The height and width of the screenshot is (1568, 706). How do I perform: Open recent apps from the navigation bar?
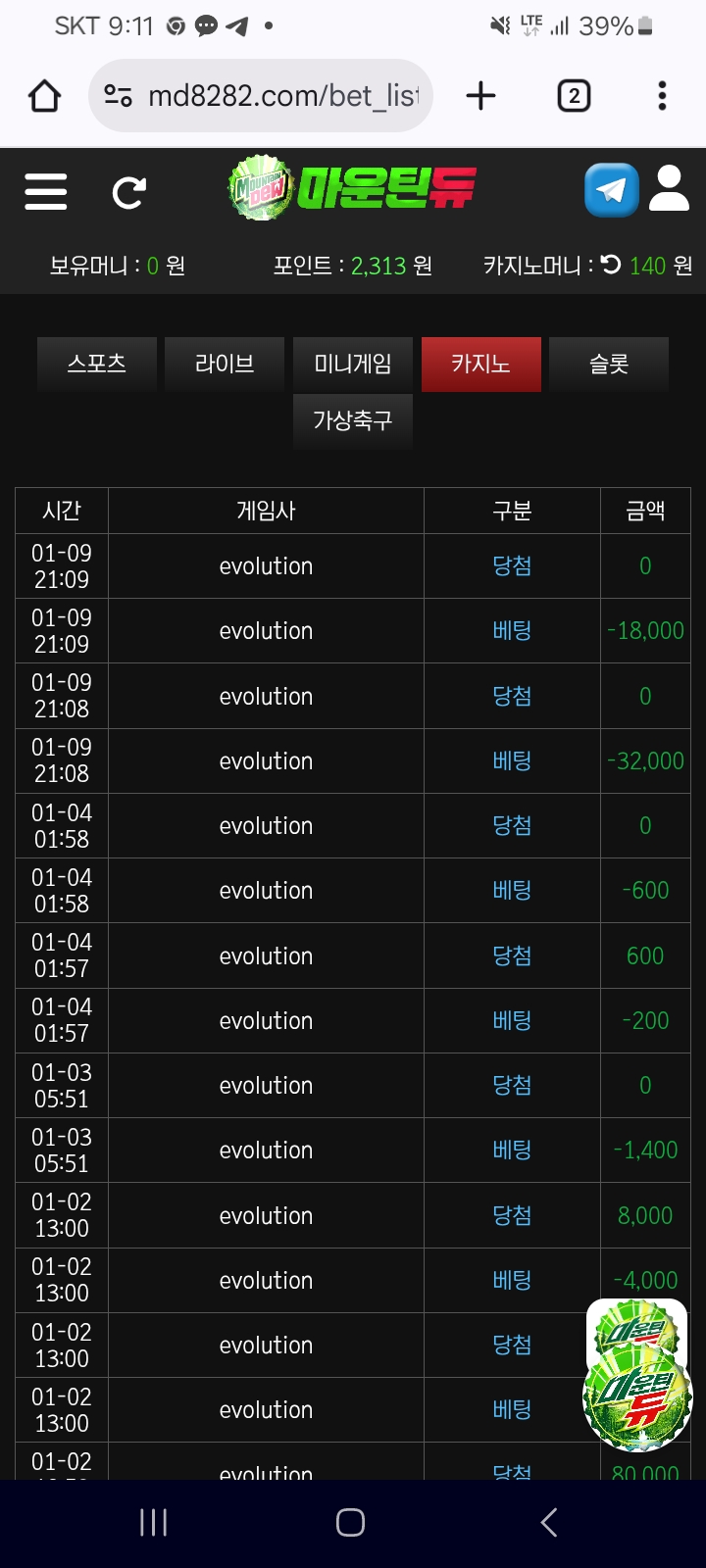[x=154, y=1522]
